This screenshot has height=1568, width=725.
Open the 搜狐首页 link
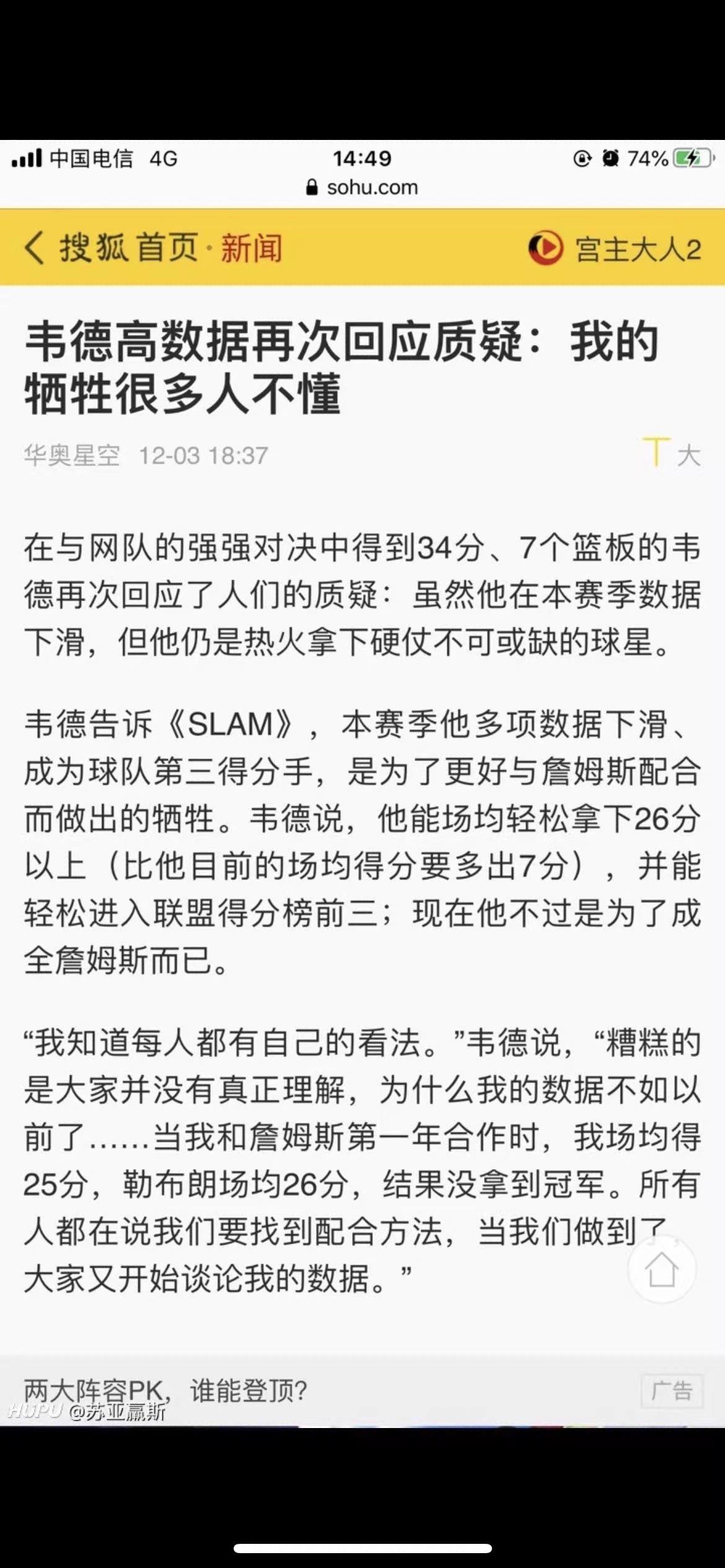coord(129,248)
